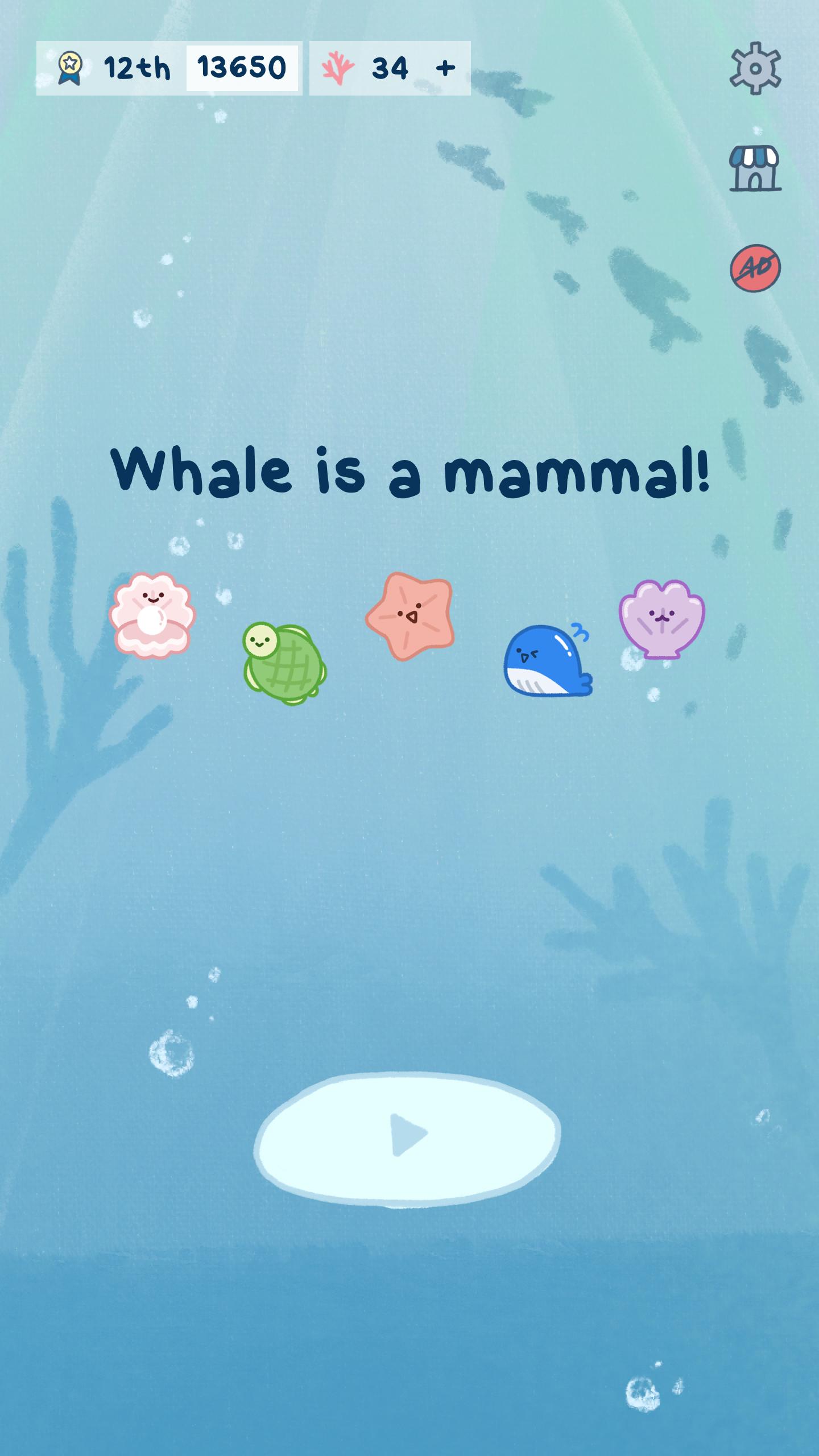Select the pink pearl clam character

tap(152, 615)
